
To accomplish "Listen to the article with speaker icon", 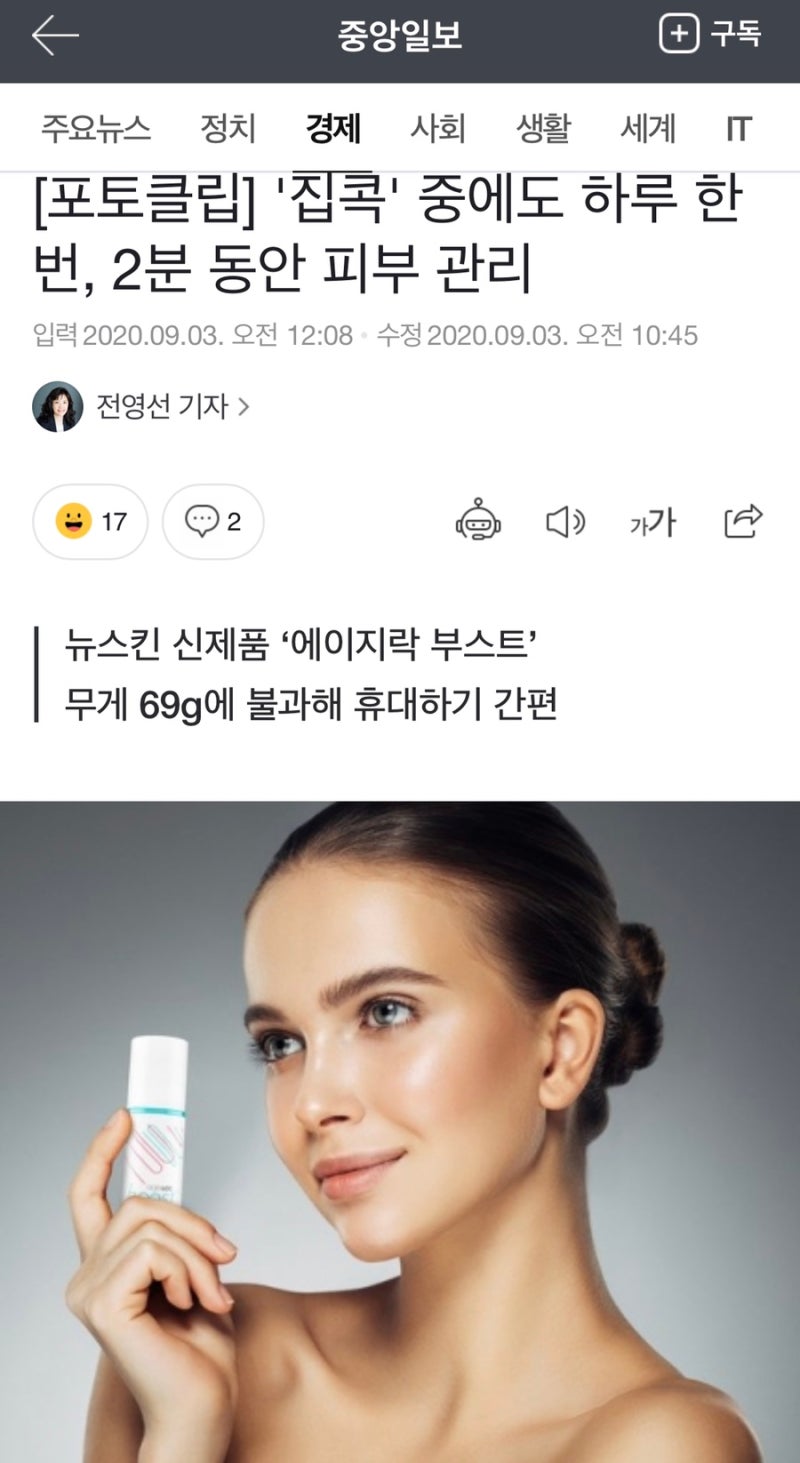I will [565, 521].
